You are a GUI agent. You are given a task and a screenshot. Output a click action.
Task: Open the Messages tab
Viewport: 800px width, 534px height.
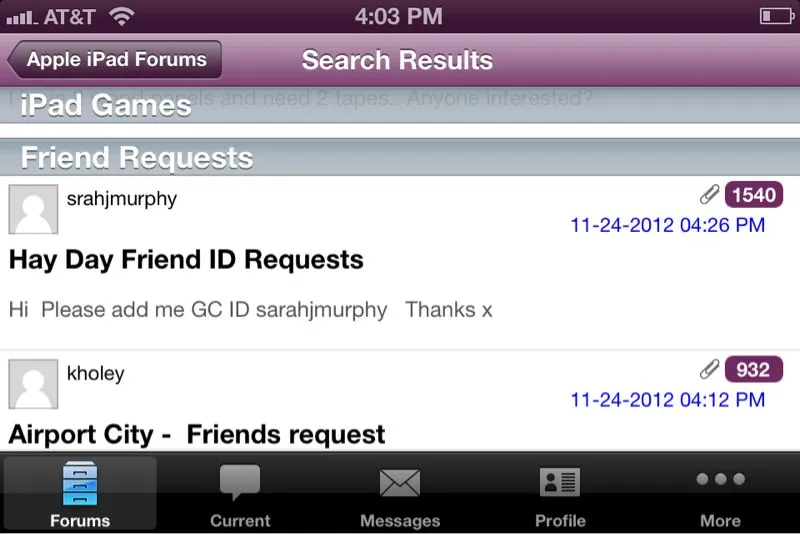click(x=400, y=494)
